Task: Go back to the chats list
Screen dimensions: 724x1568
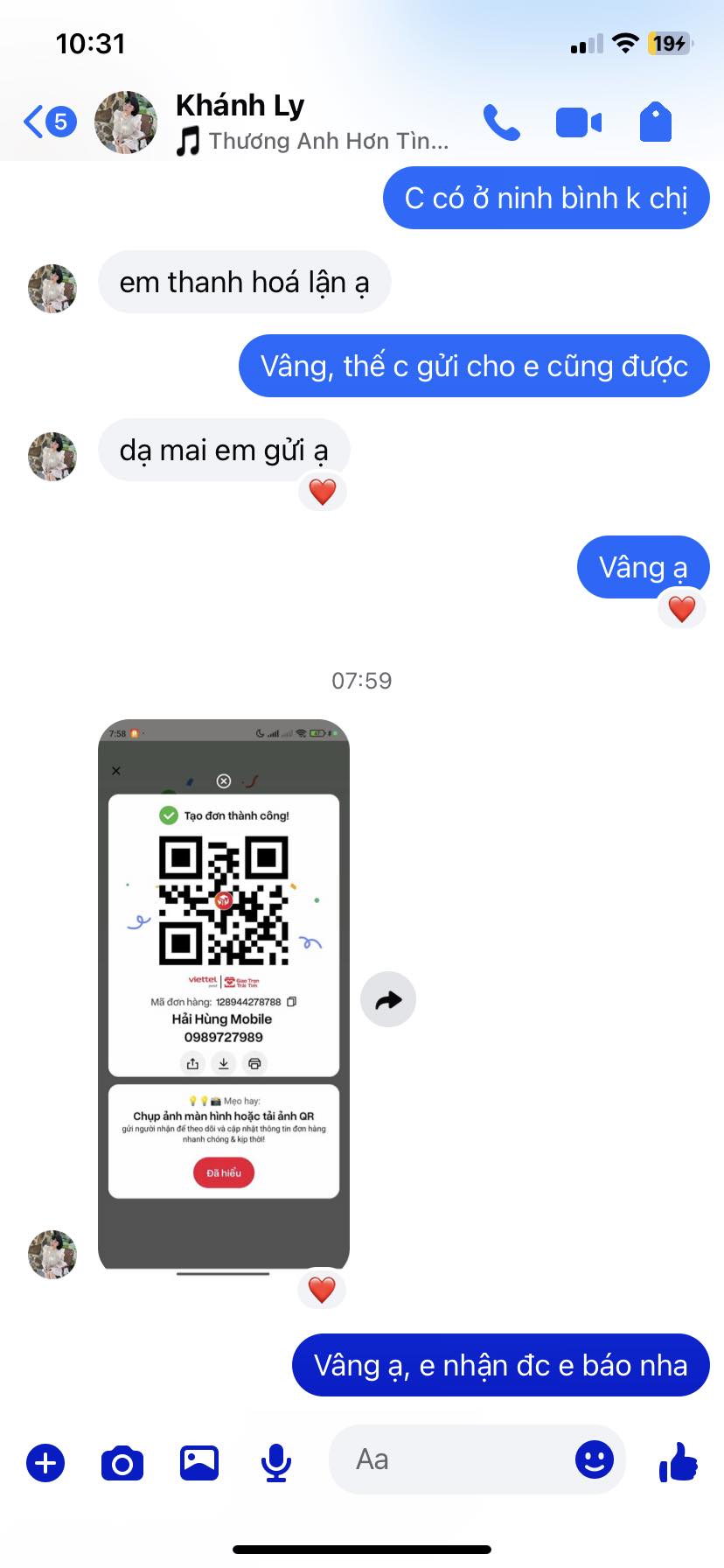Action: coord(48,122)
